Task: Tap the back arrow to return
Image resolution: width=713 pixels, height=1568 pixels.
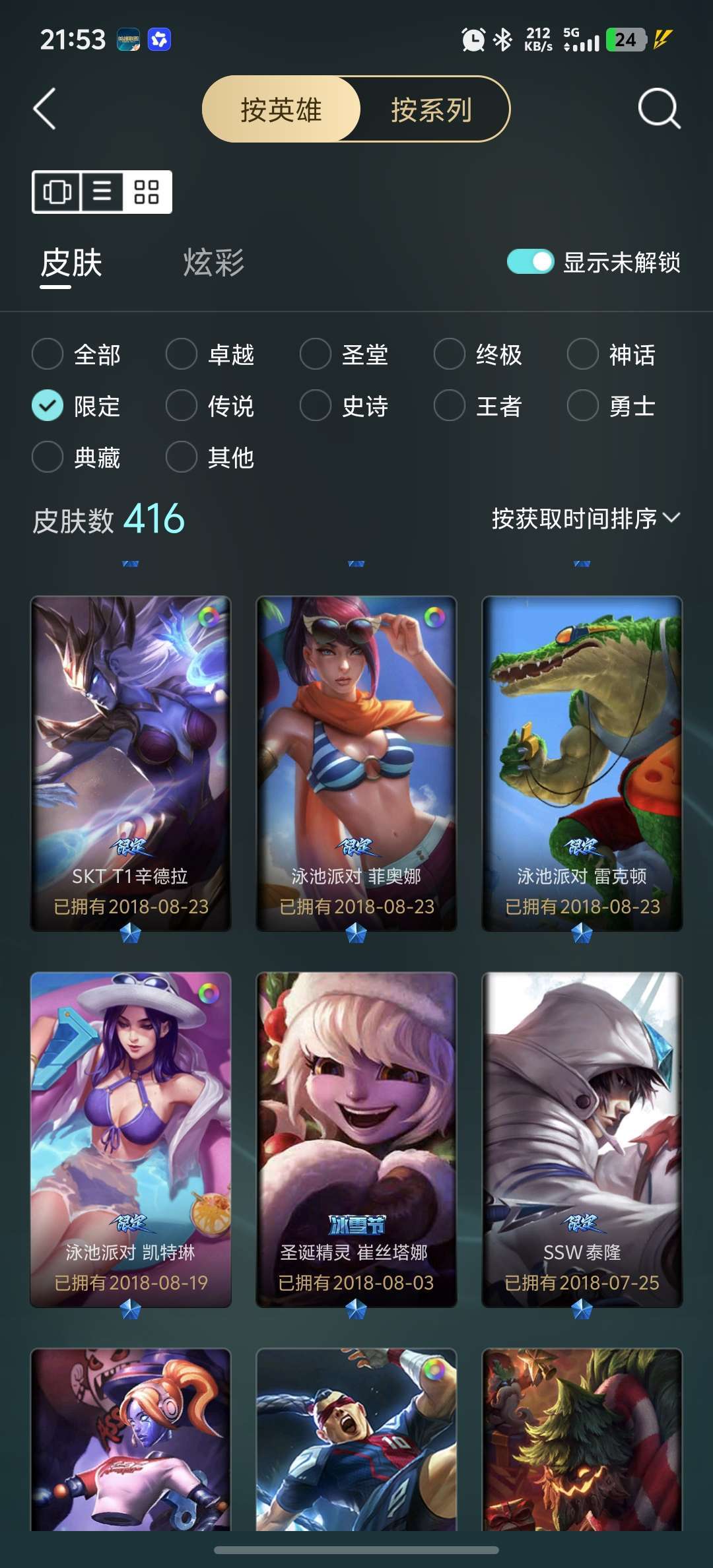Action: [45, 108]
